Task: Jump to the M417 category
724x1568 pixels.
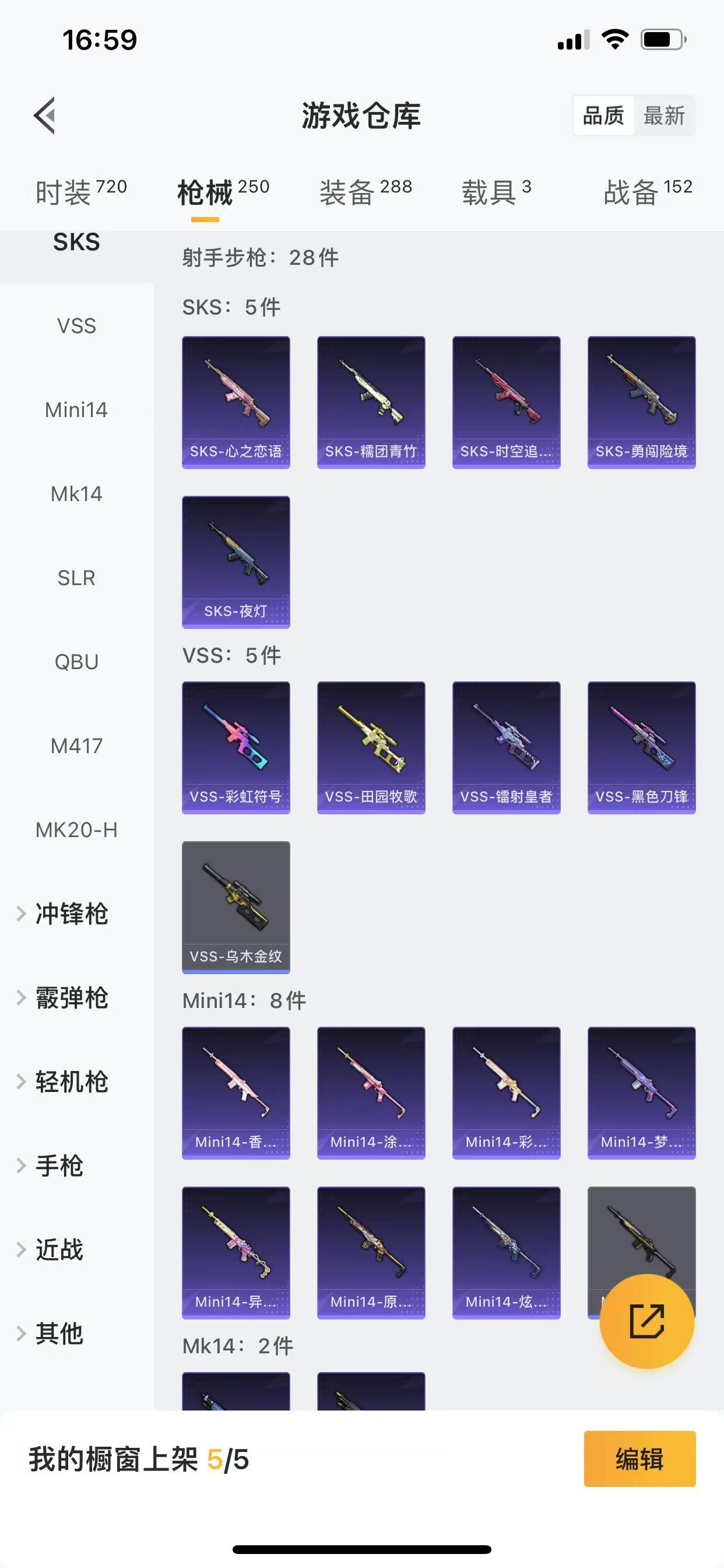Action: point(77,745)
